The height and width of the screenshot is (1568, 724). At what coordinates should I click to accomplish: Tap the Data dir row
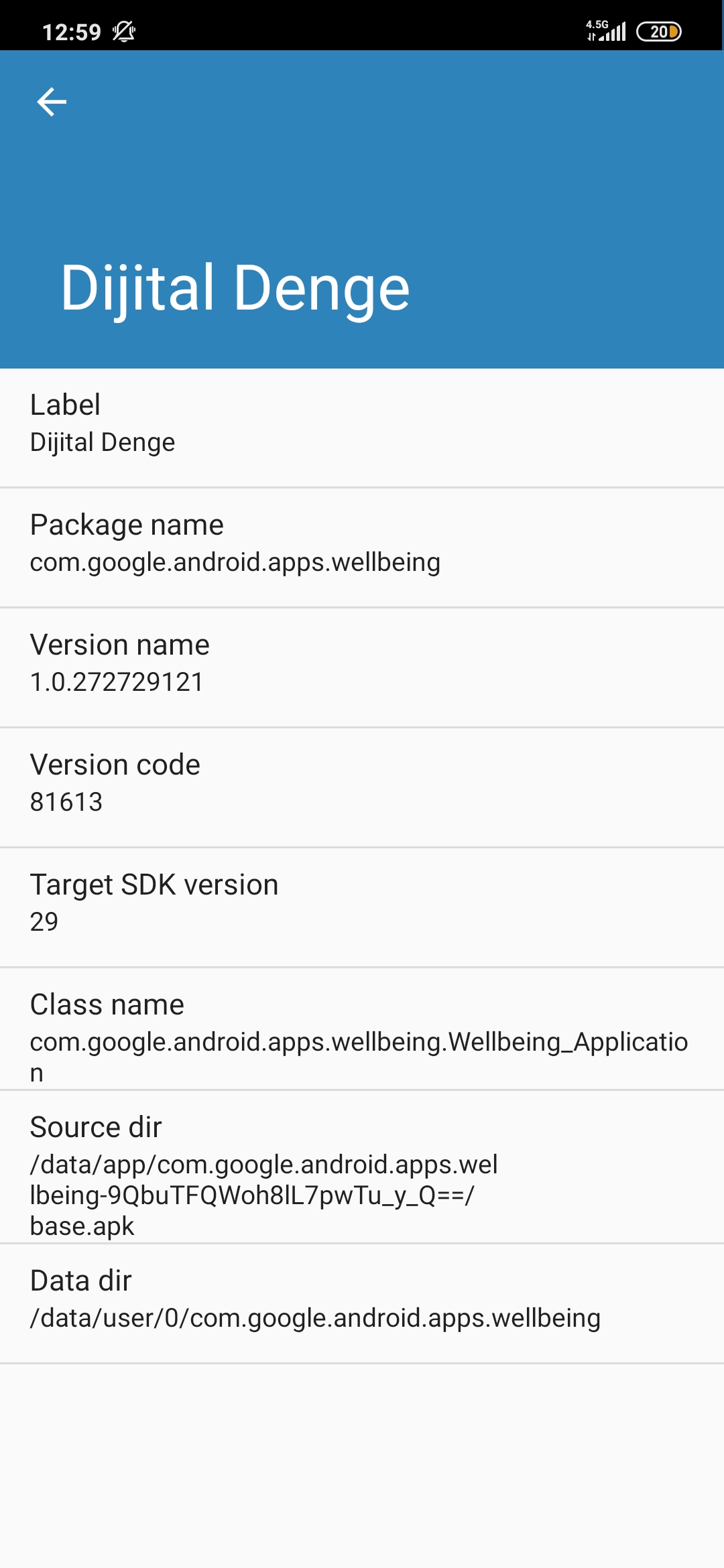click(x=362, y=1304)
